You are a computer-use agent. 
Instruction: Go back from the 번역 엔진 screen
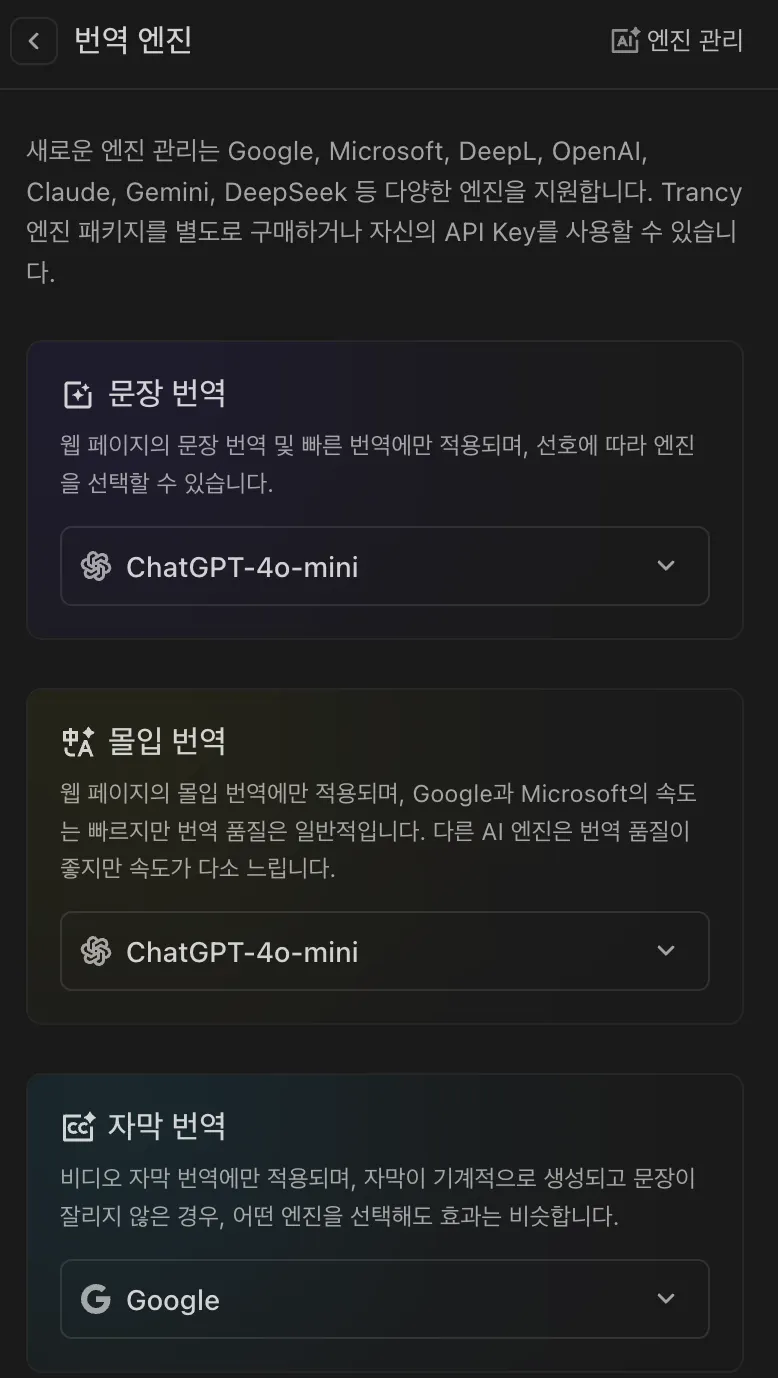click(34, 41)
